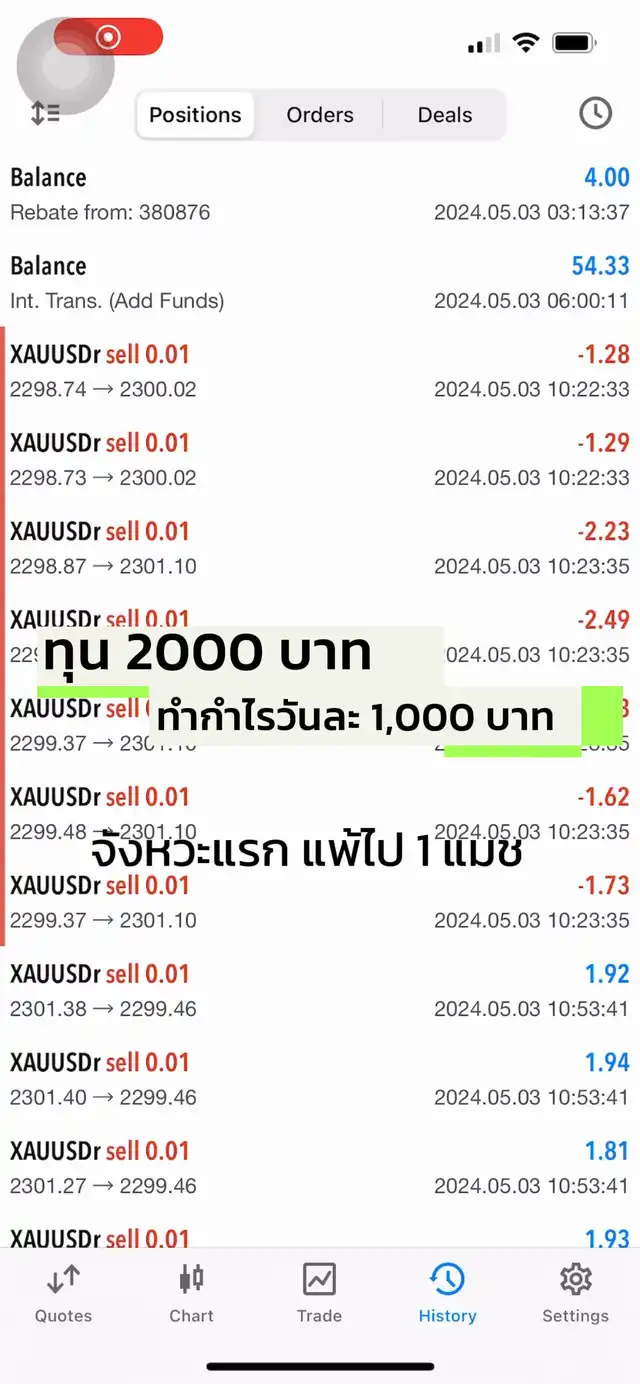
Task: Expand the XAUUSDr sell row with 1.92 profit
Action: click(320, 990)
